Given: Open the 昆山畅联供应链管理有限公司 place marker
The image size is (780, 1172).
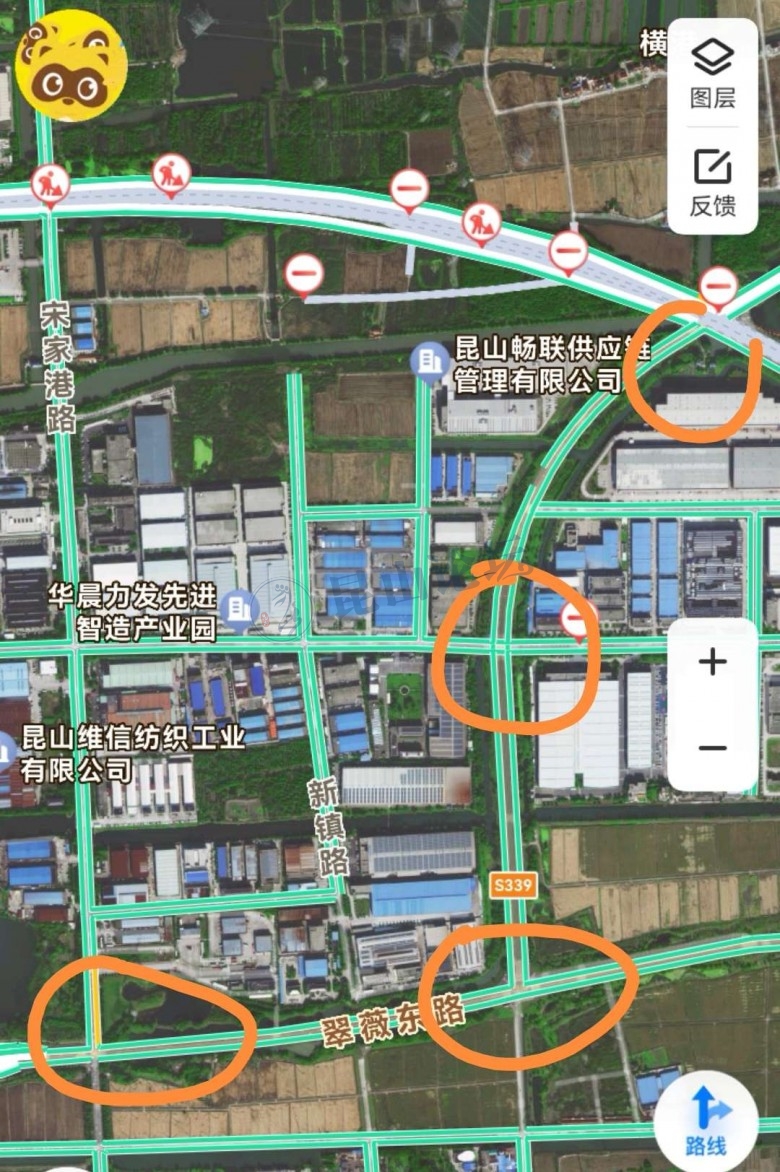Looking at the screenshot, I should pyautogui.click(x=432, y=362).
